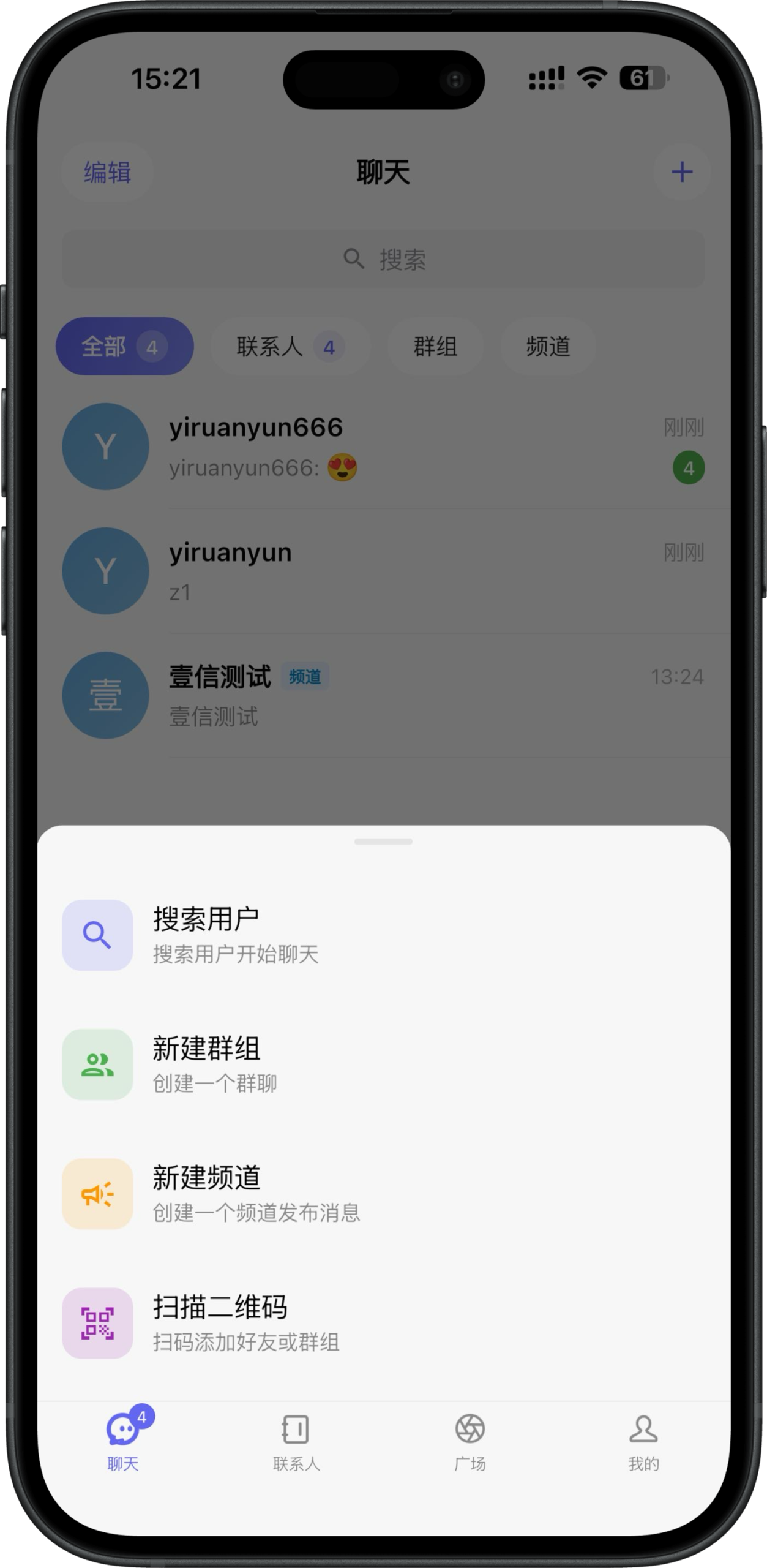Select the 联系人 4 filter chip
Image resolution: width=767 pixels, height=1568 pixels.
(x=290, y=346)
